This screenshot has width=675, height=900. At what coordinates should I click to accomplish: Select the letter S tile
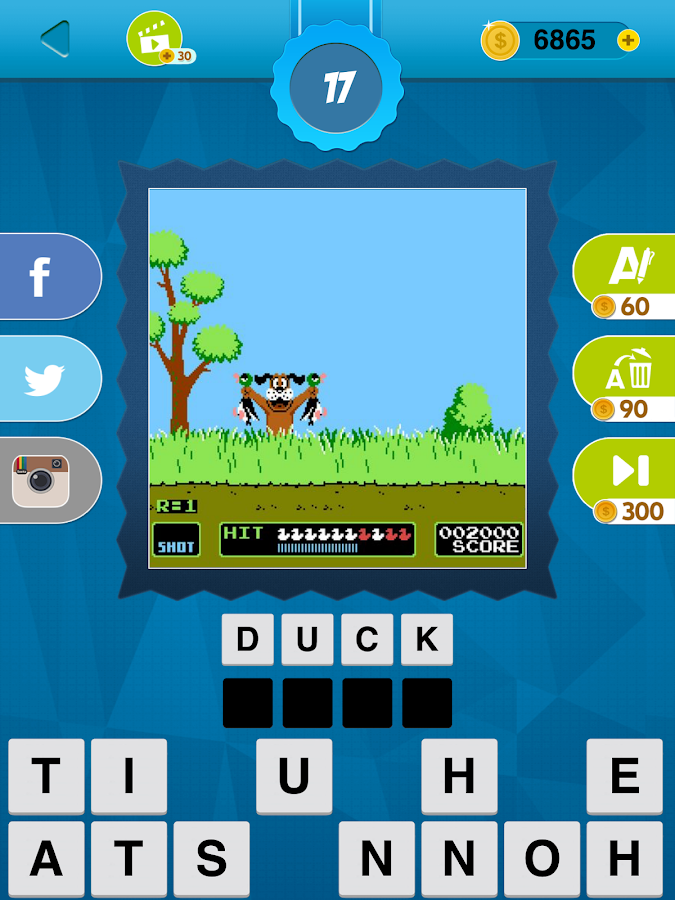click(x=211, y=858)
